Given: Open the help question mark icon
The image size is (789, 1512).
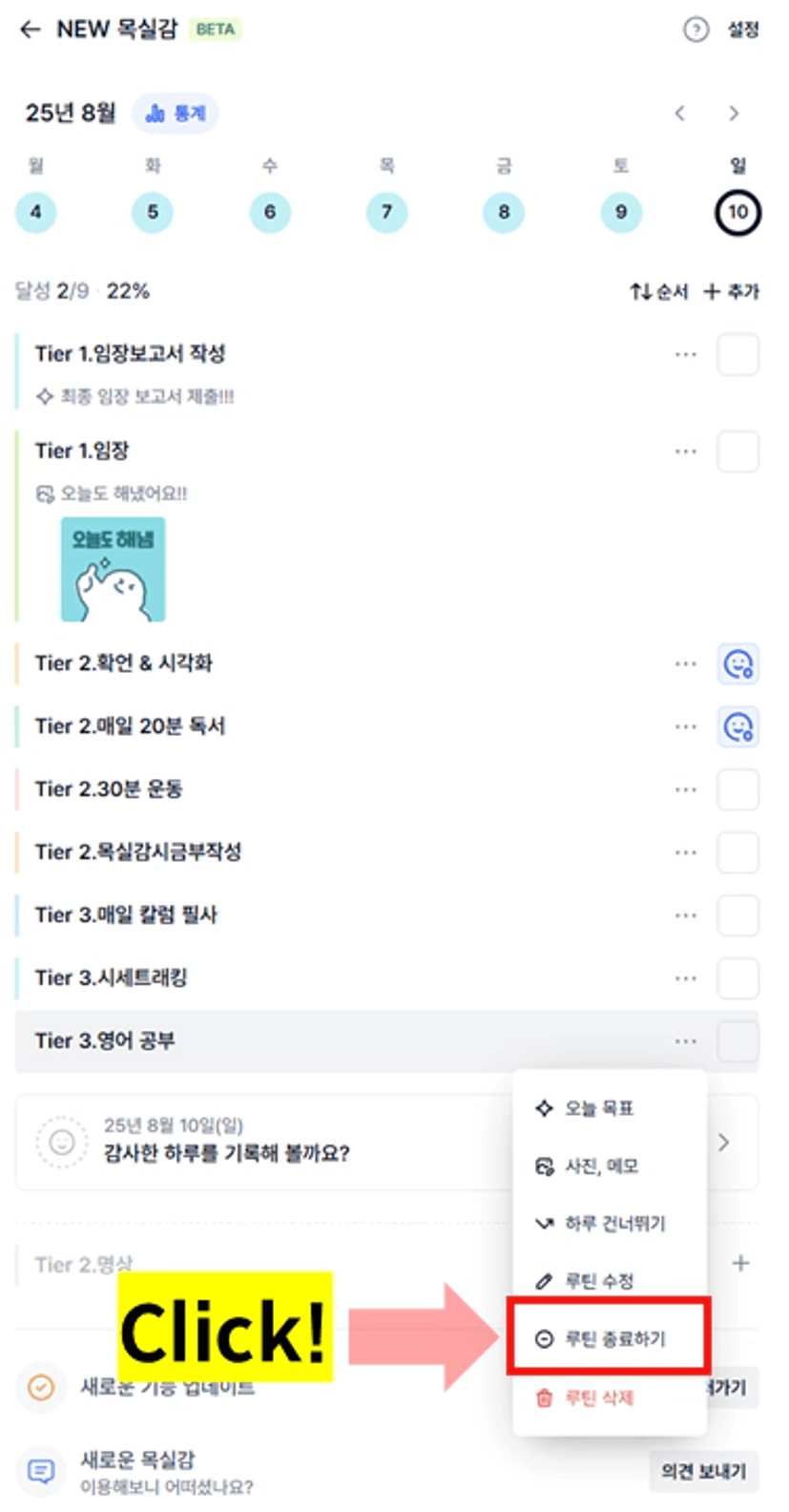Looking at the screenshot, I should [x=696, y=30].
